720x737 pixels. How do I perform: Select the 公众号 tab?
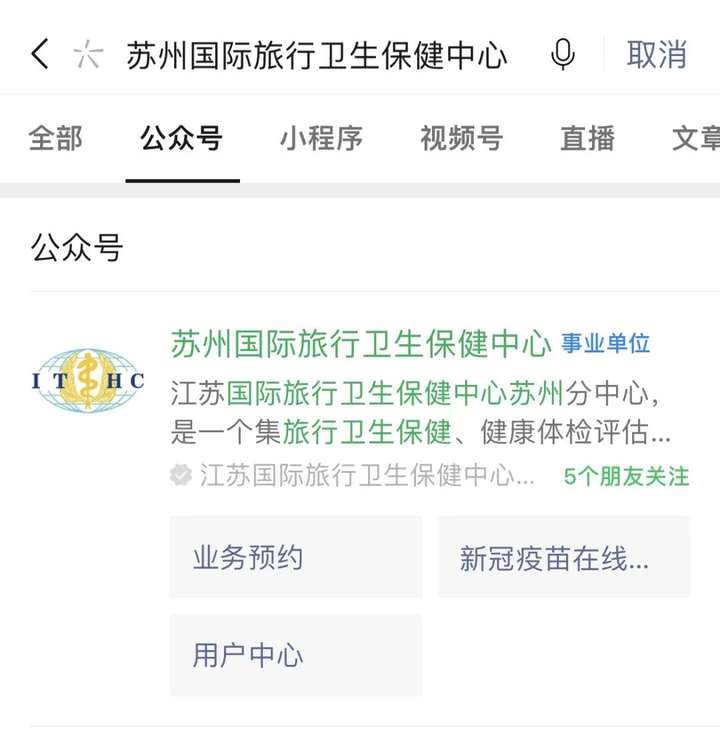(x=181, y=138)
